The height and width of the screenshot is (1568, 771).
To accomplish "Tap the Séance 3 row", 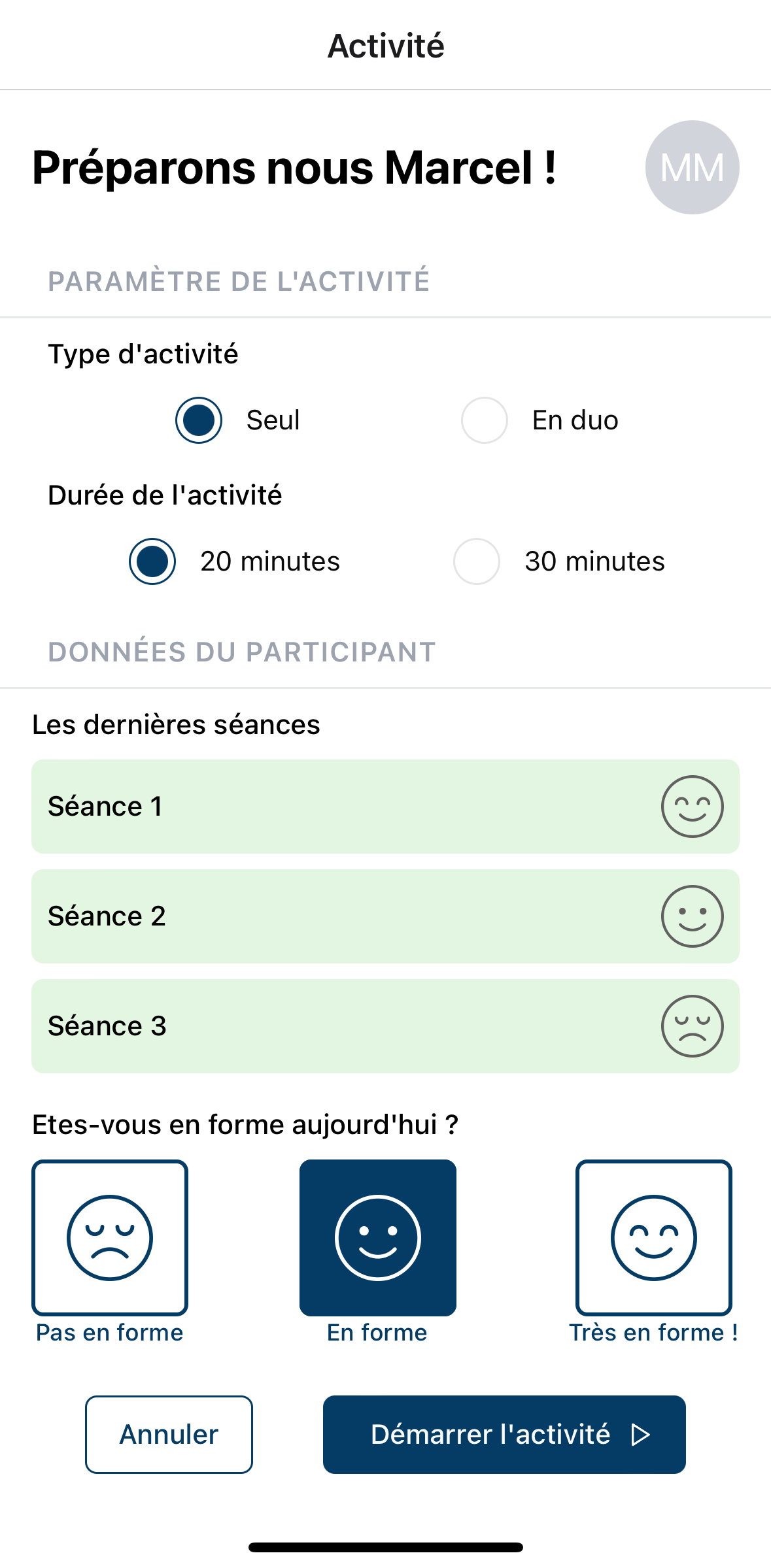I will coord(385,1026).
